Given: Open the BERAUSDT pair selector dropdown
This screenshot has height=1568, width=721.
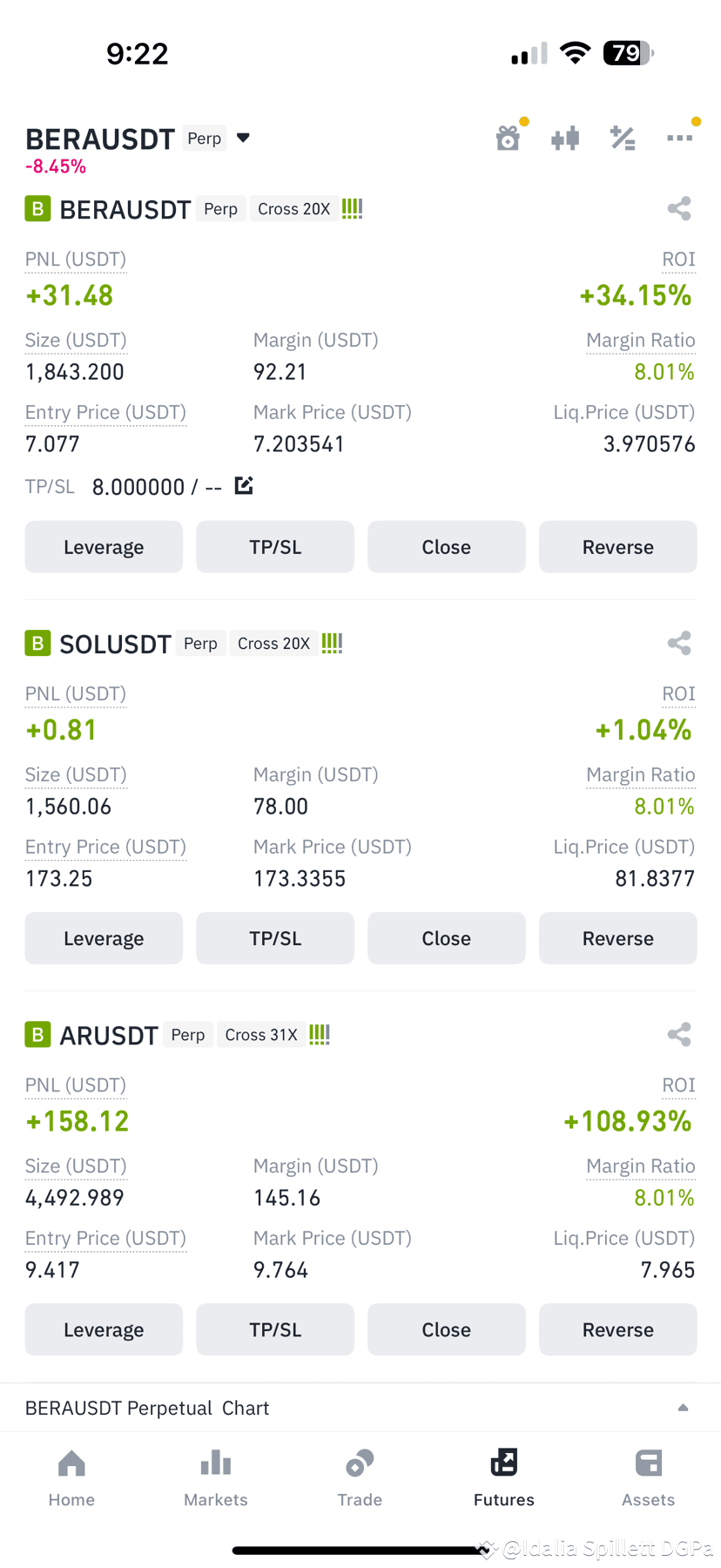Looking at the screenshot, I should pos(242,138).
